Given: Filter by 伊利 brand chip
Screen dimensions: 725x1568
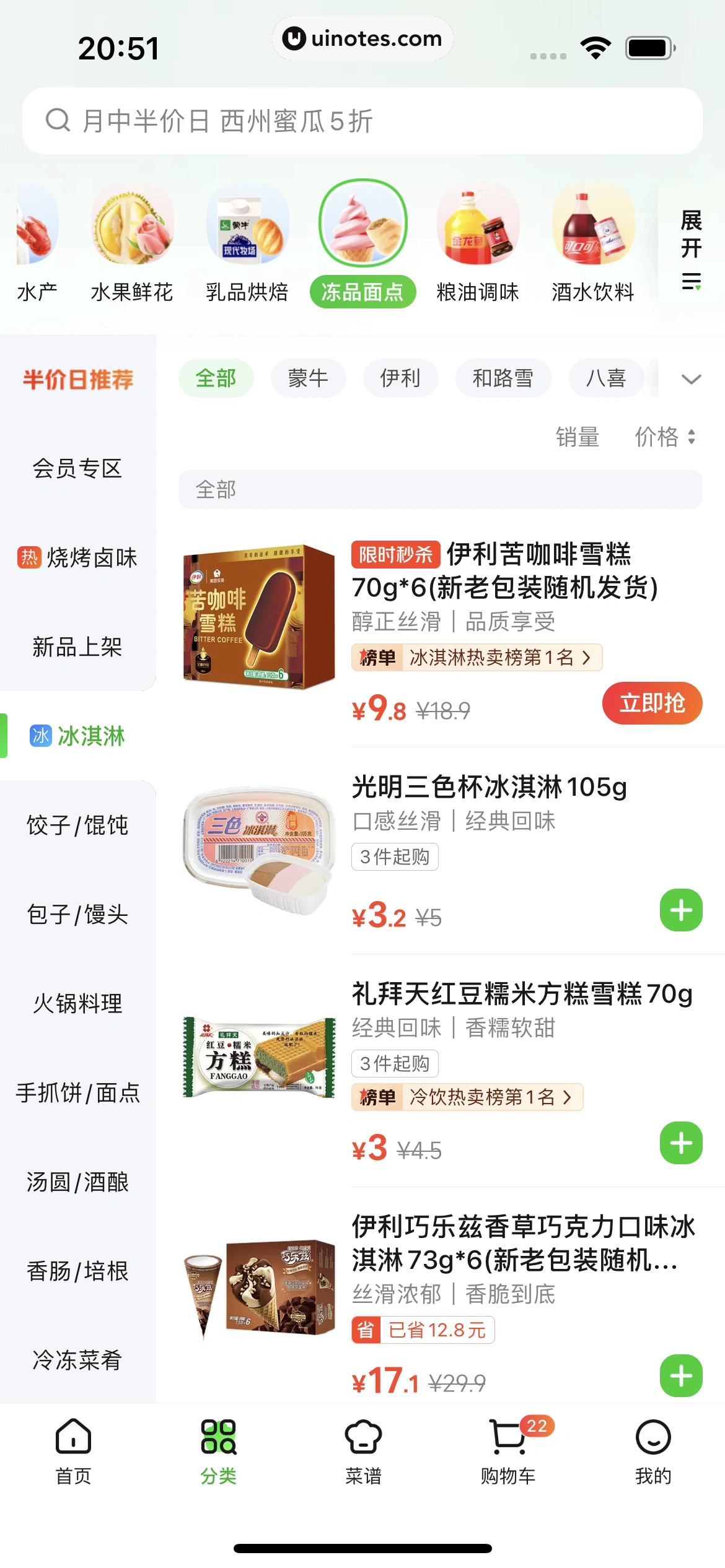Looking at the screenshot, I should tap(400, 378).
